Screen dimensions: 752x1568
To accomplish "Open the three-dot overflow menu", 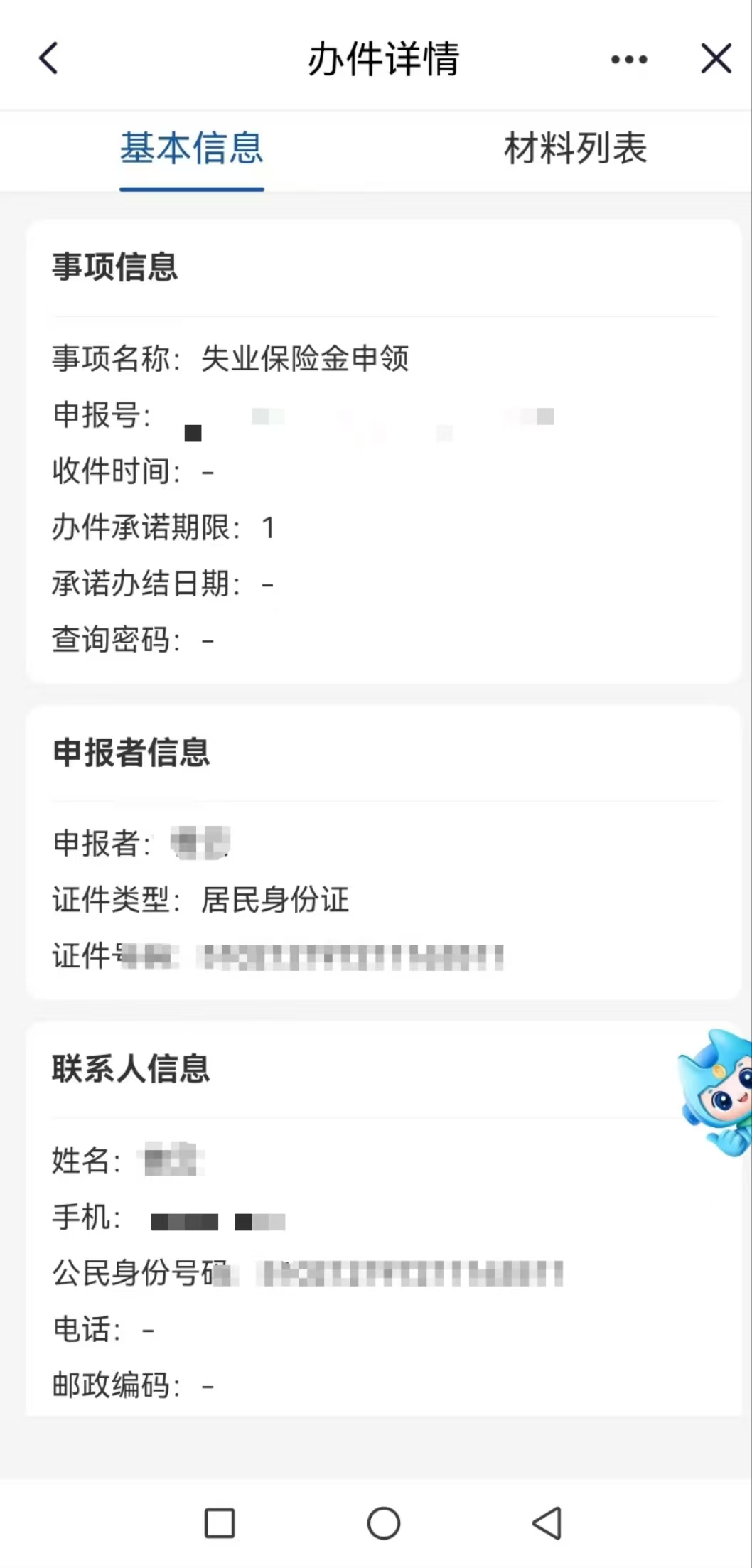I will (629, 59).
